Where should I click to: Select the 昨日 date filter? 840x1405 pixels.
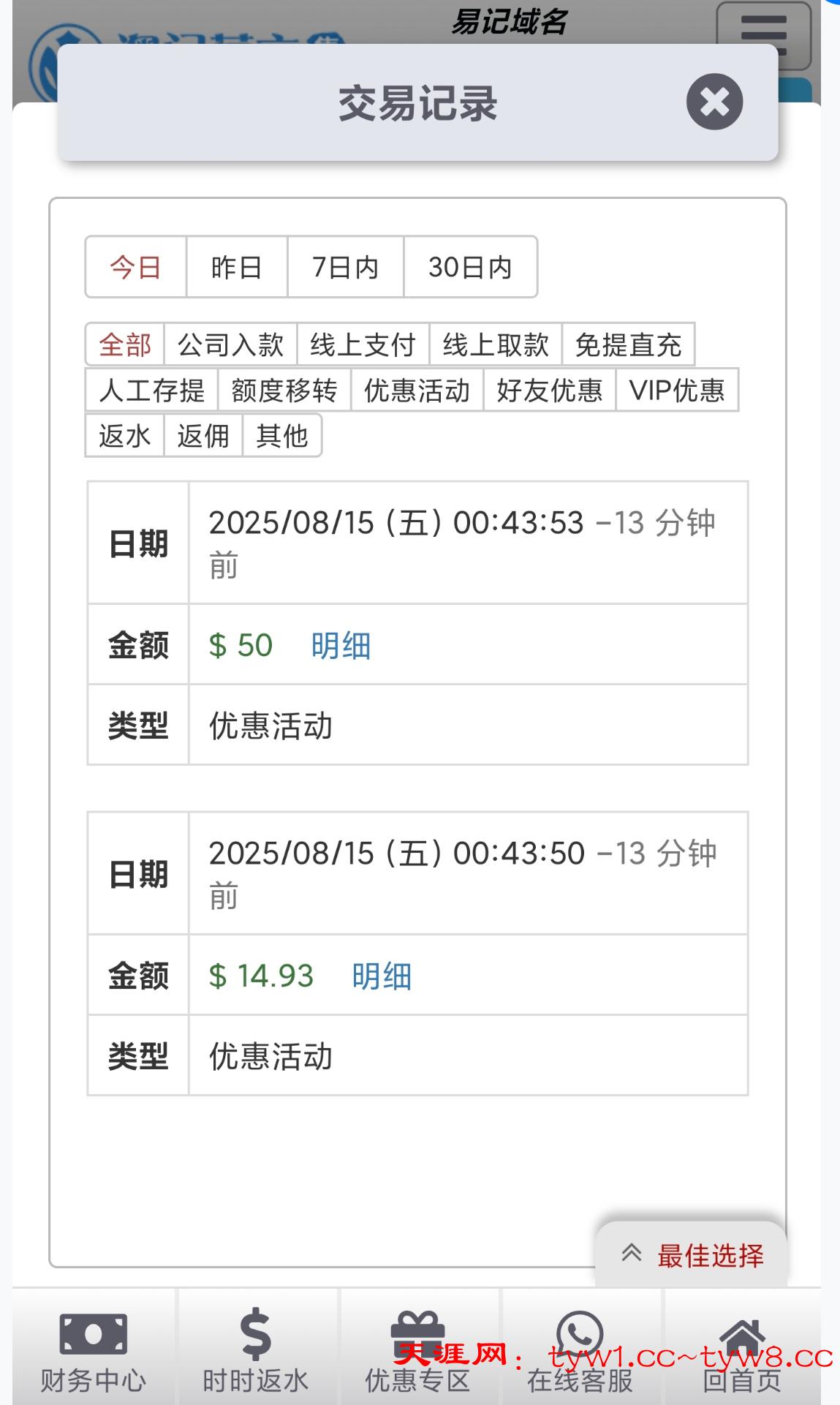click(x=236, y=267)
